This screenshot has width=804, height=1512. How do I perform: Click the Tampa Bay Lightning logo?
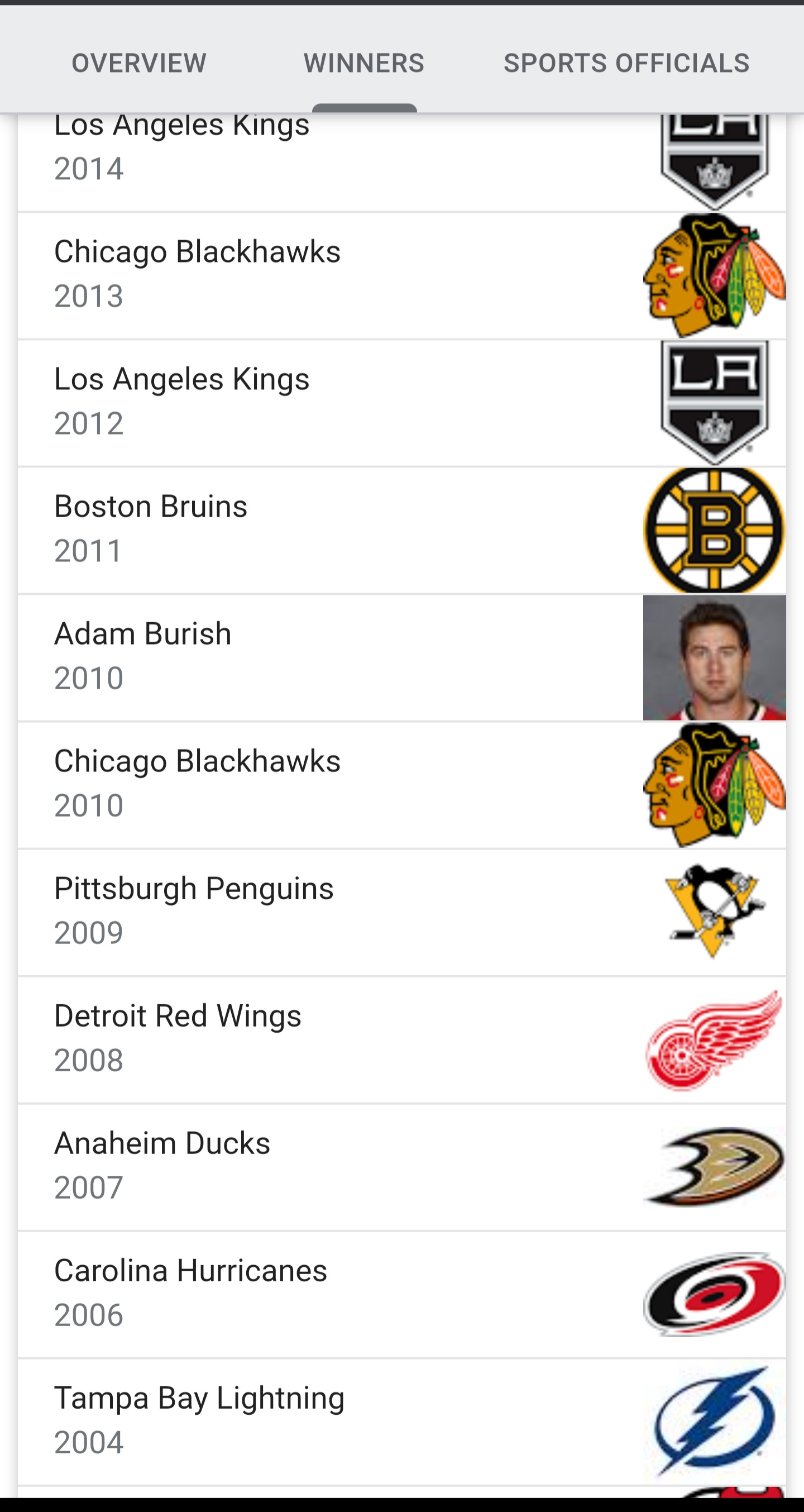714,1420
